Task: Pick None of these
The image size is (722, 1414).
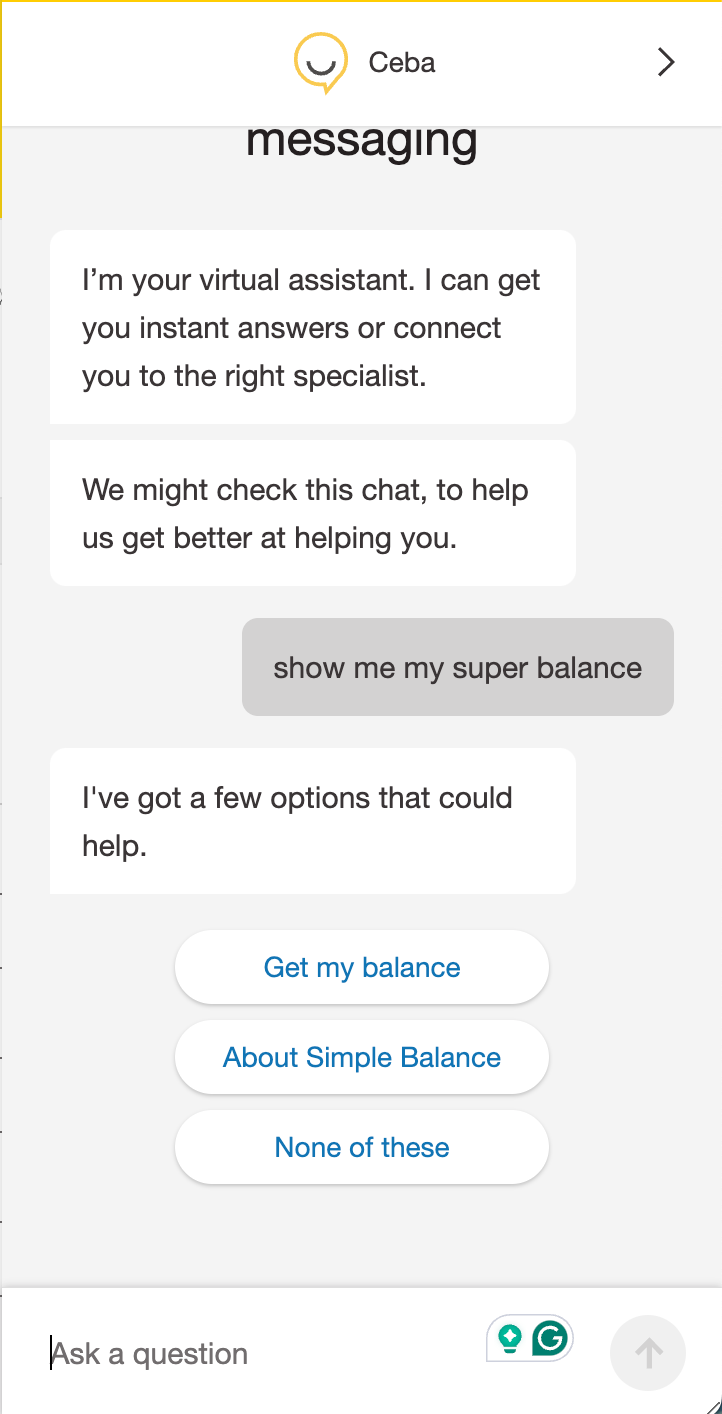Action: [x=362, y=1147]
